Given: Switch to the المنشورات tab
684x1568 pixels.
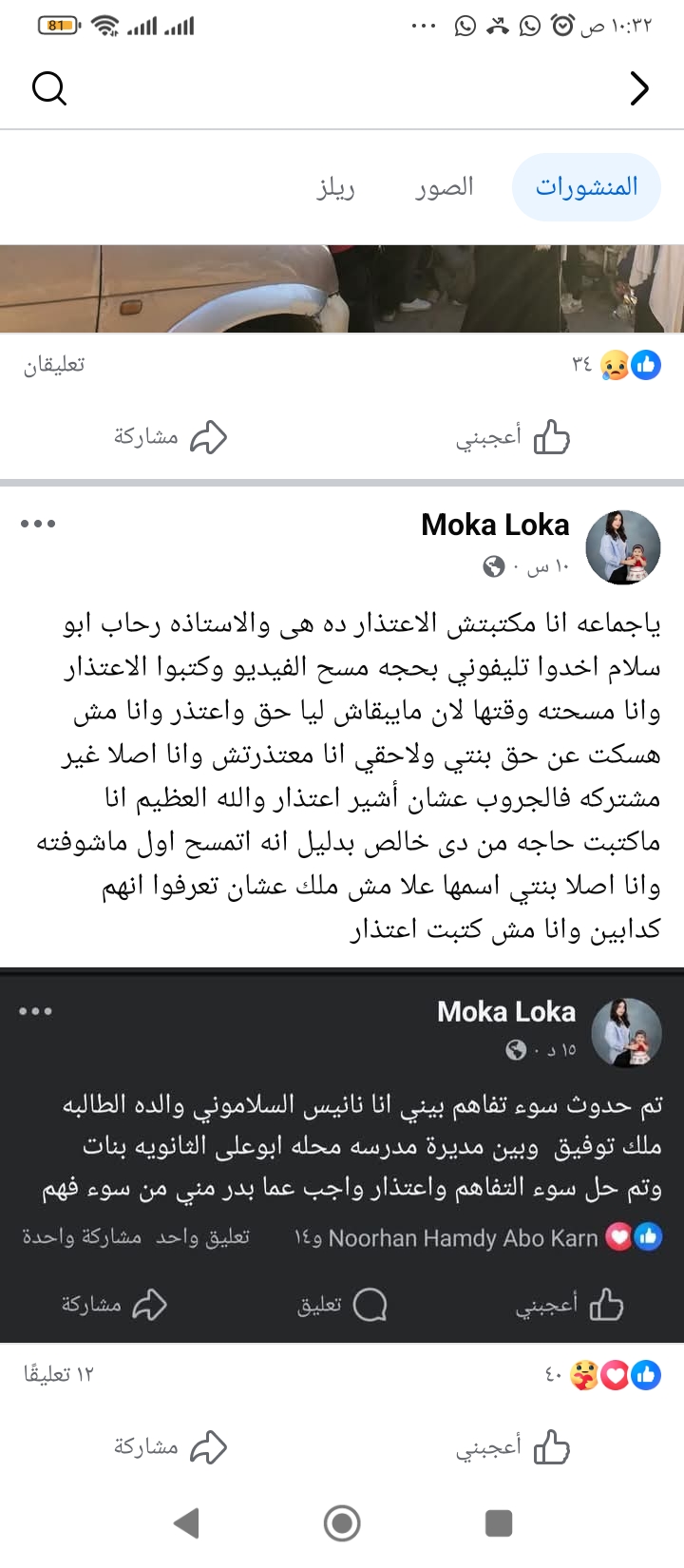Looking at the screenshot, I should click(586, 187).
